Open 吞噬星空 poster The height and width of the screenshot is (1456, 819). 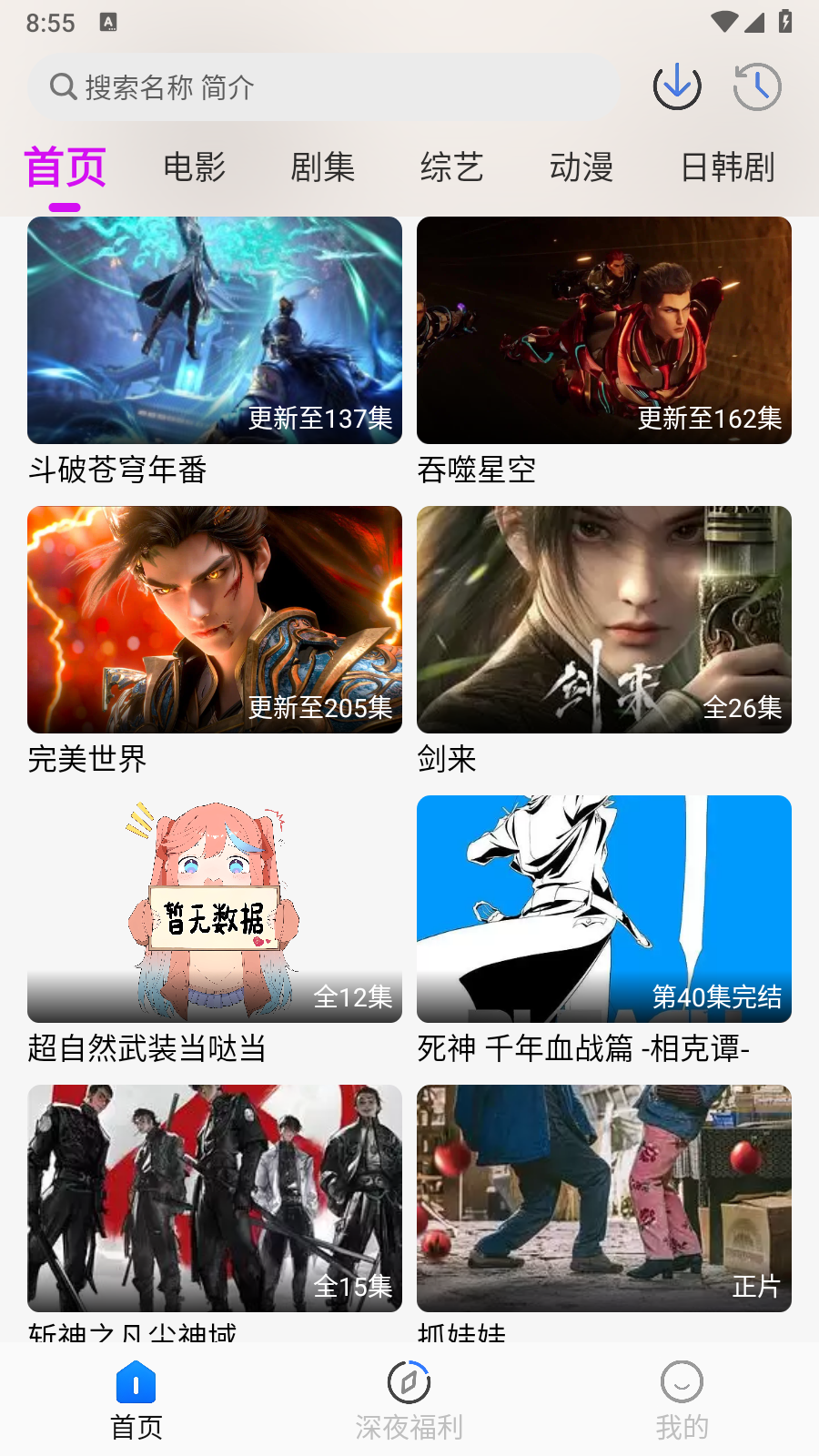point(603,330)
